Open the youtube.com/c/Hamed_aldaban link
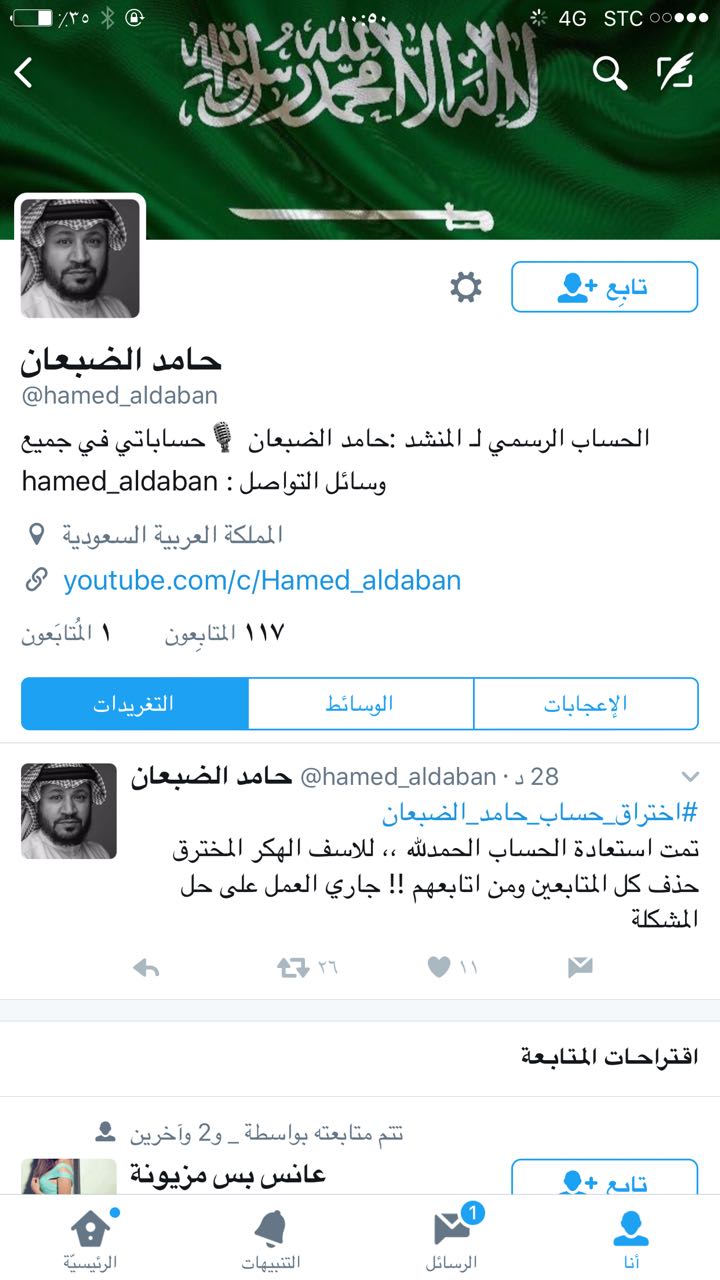 tap(262, 580)
